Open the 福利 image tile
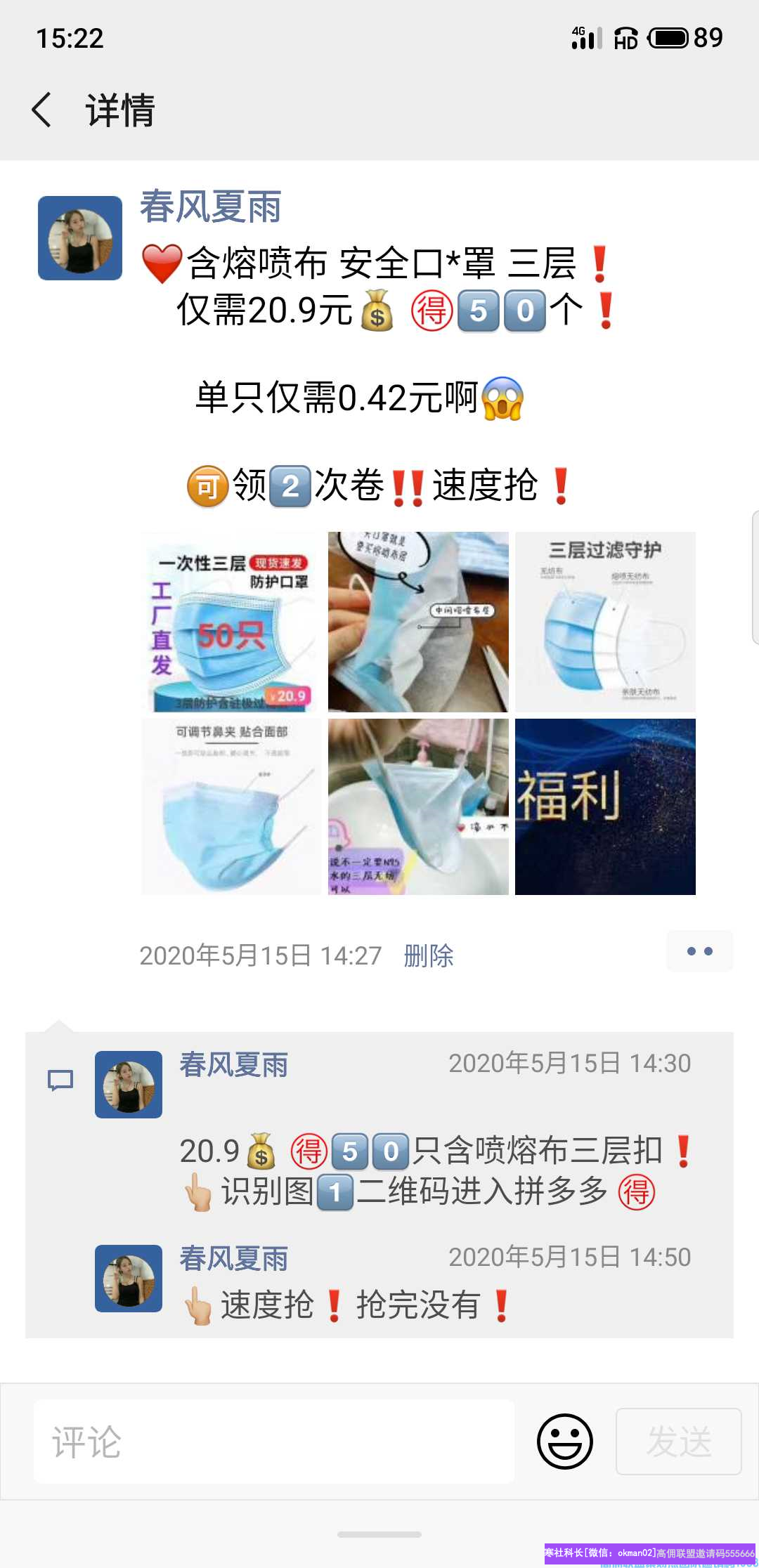 coord(605,806)
